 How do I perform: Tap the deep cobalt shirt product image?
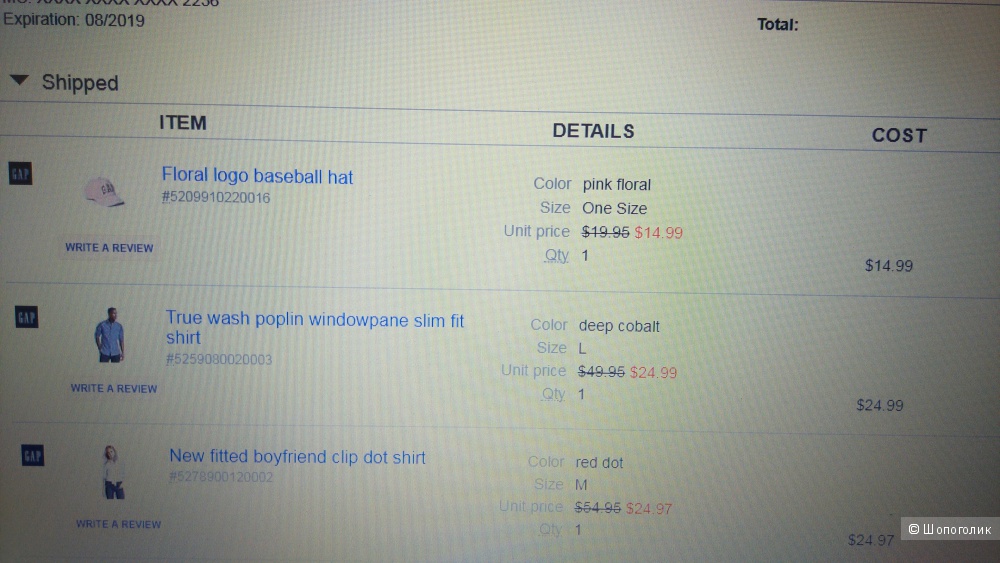pos(109,335)
